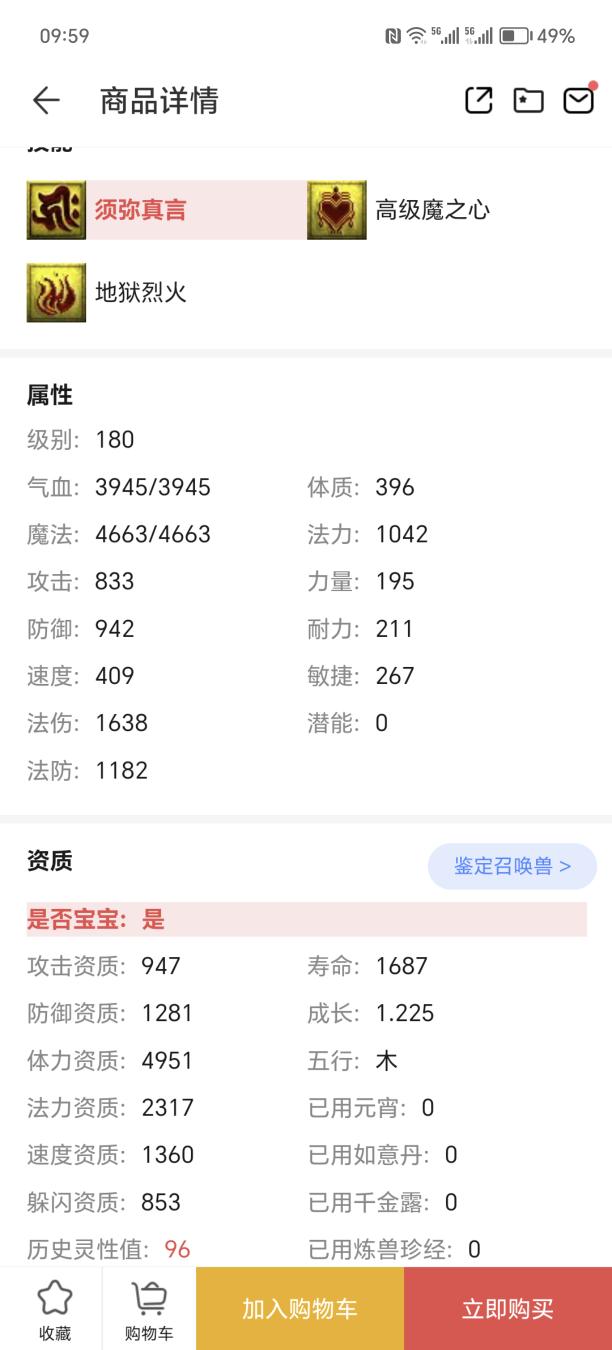Open the 购物车 shopping cart

(149, 1310)
